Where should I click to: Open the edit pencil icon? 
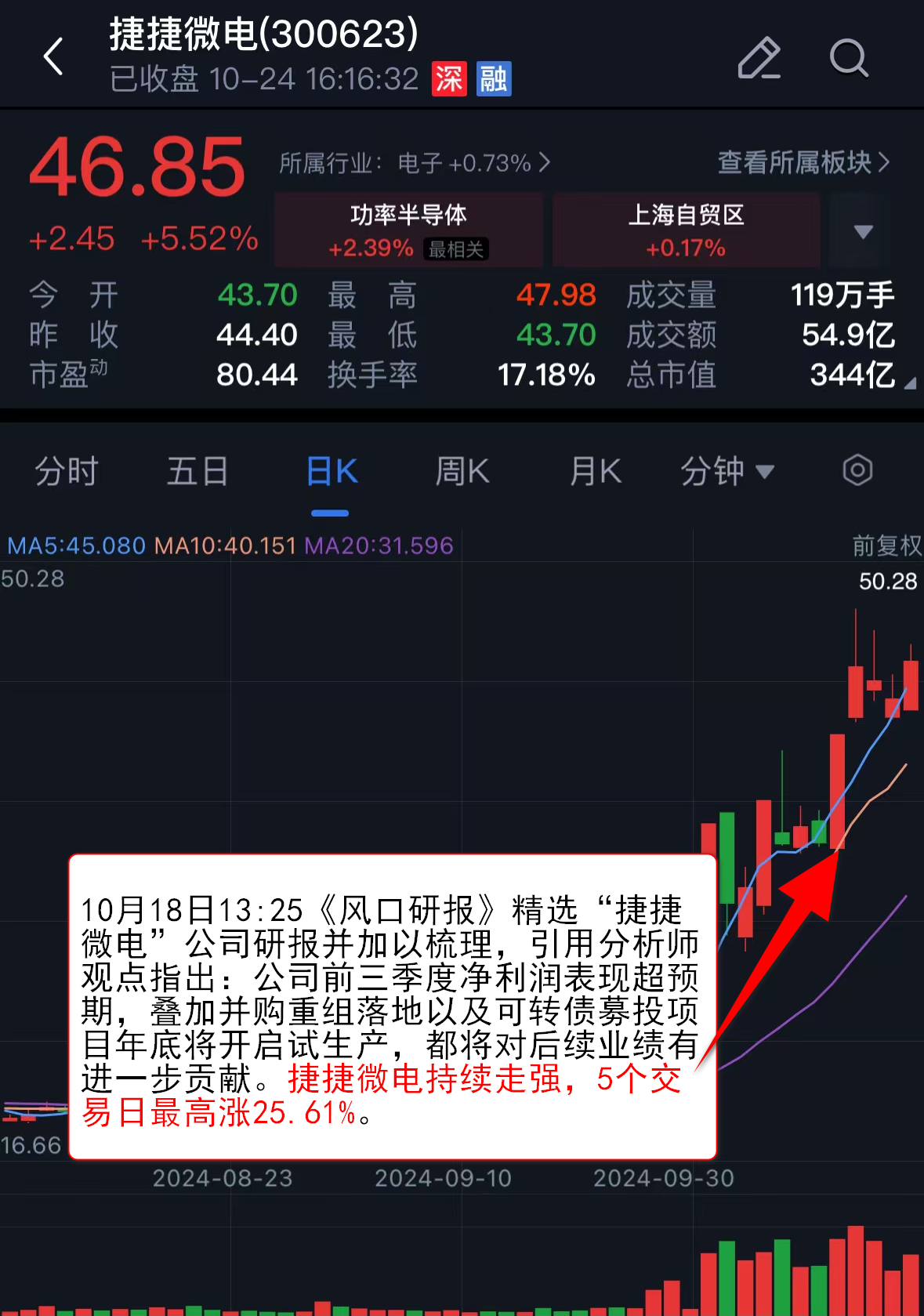click(759, 58)
